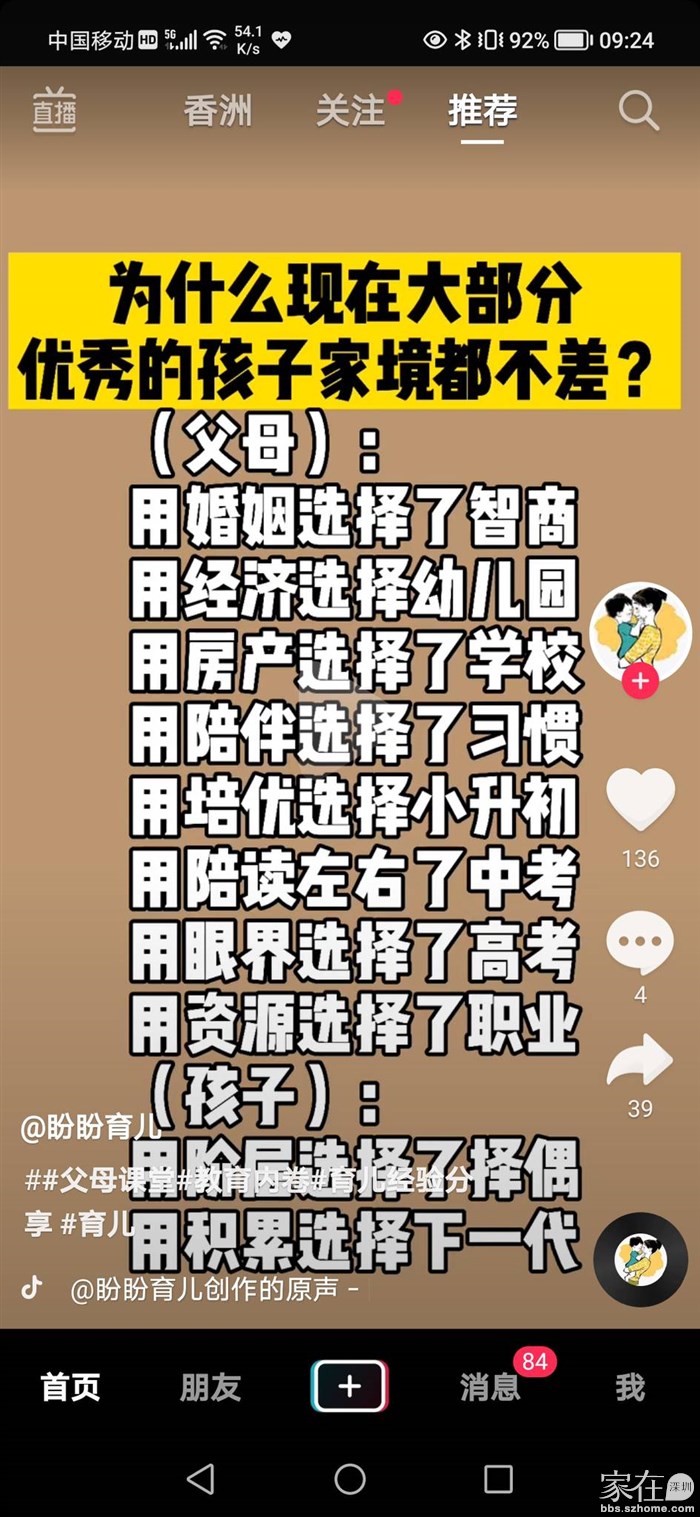Image resolution: width=700 pixels, height=1517 pixels.
Task: Tap the system back triangle
Action: (201, 1479)
